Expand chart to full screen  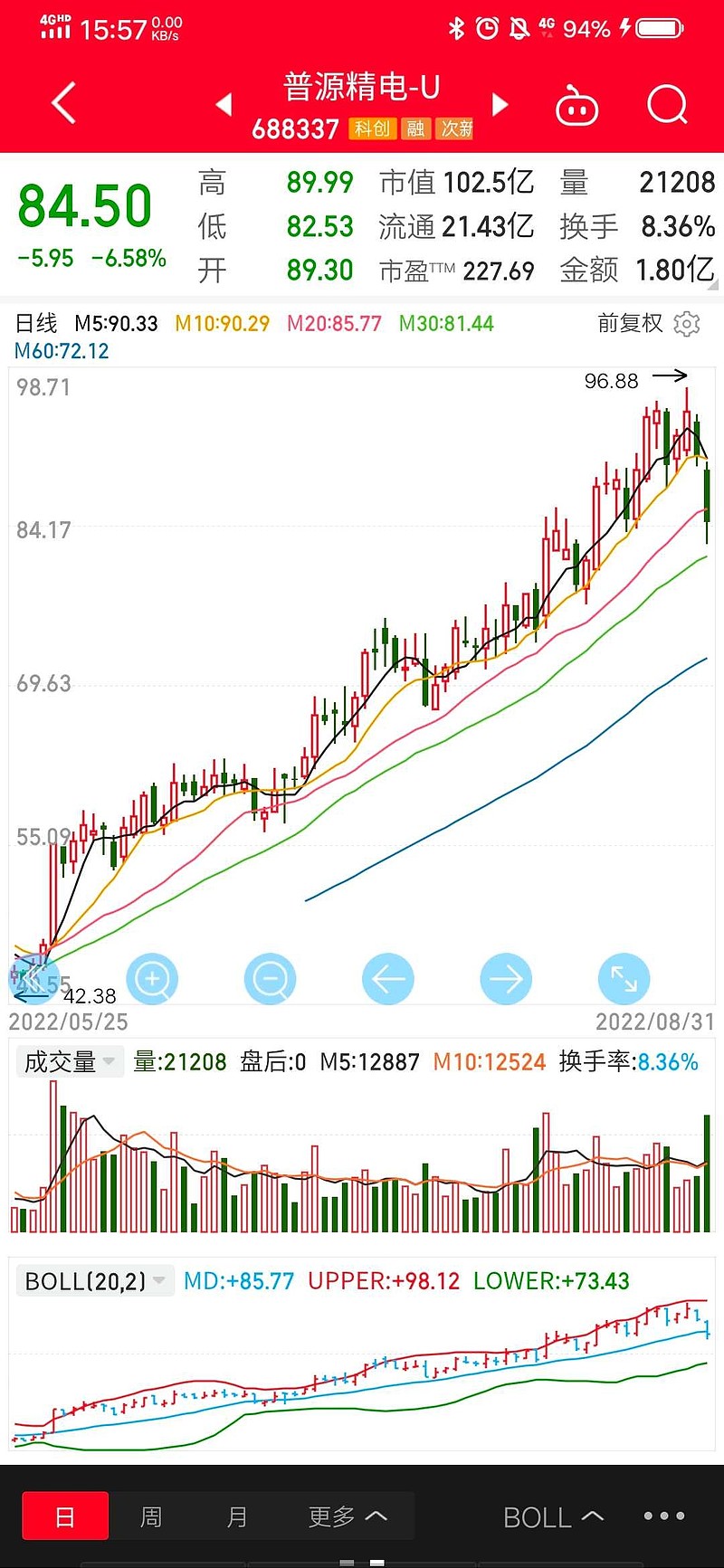pos(624,978)
